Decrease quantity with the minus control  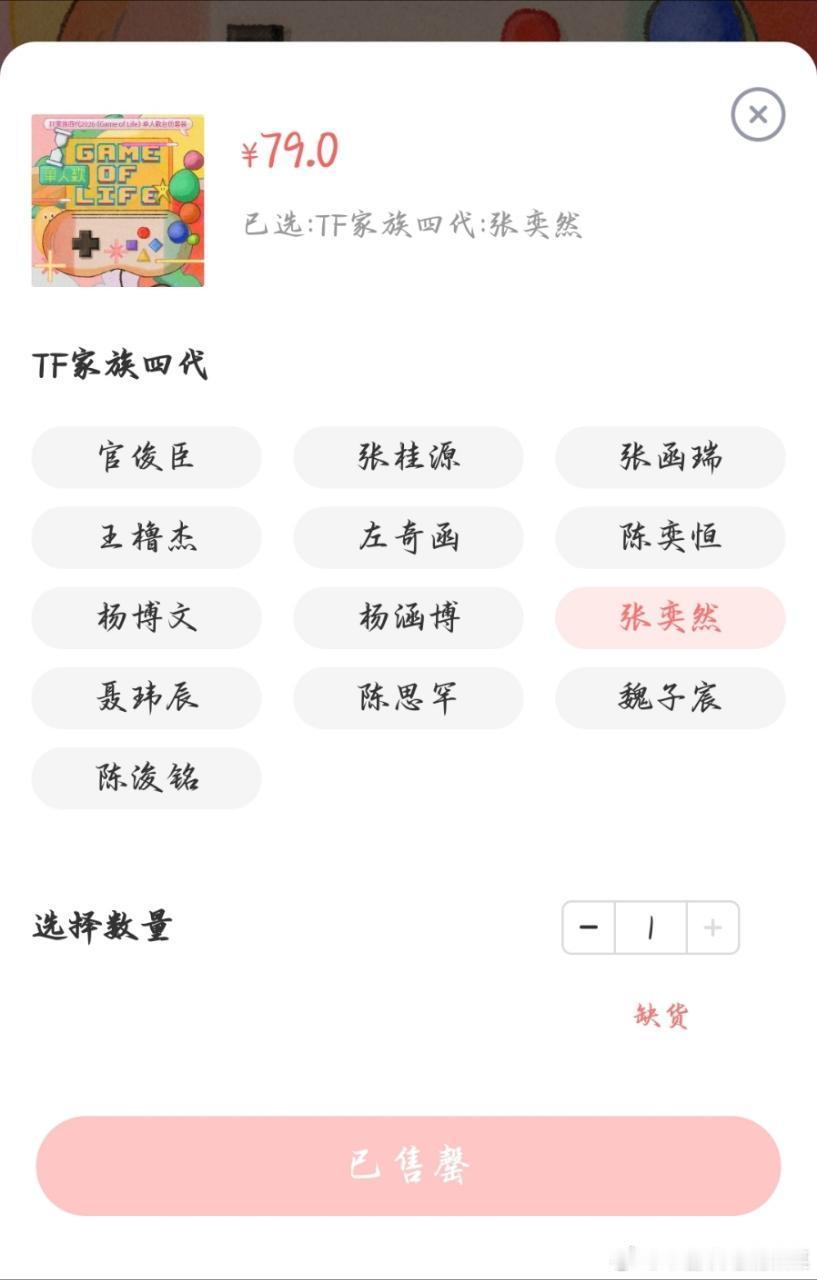[x=589, y=927]
